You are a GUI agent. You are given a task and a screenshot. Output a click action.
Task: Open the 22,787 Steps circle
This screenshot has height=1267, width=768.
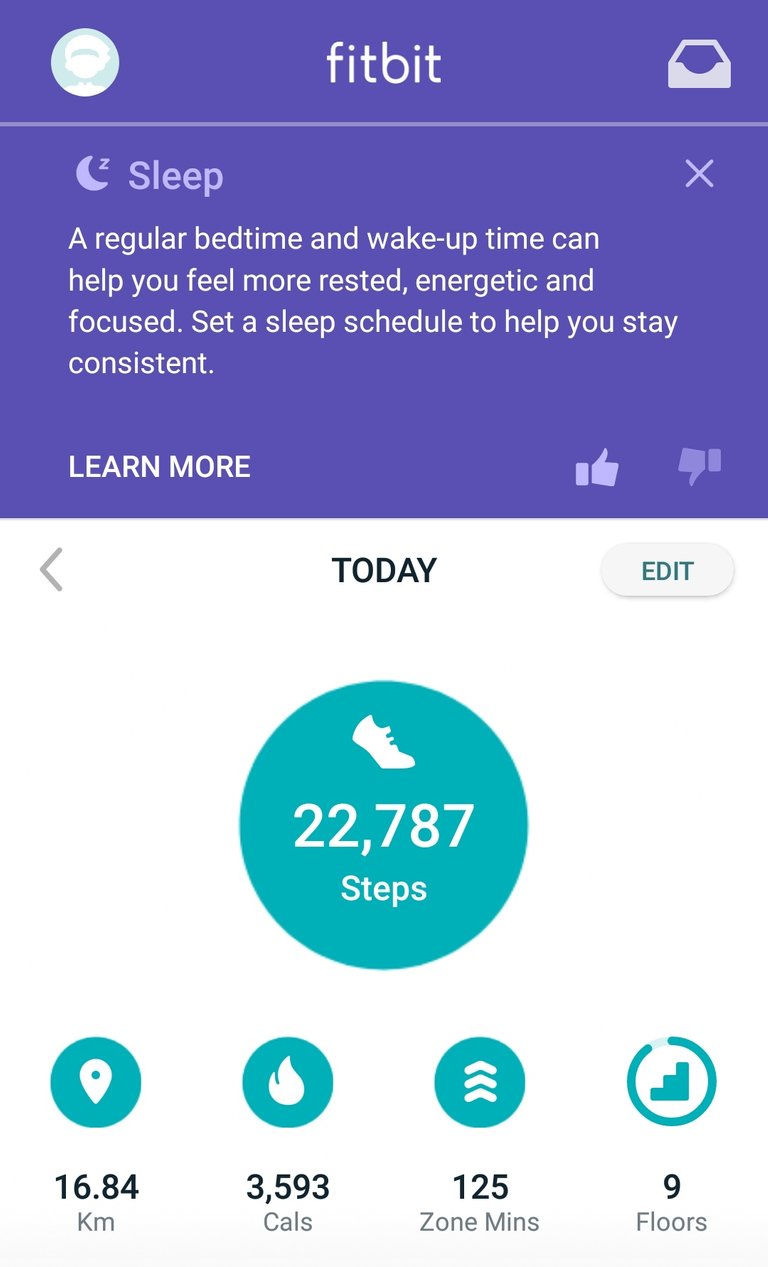pos(384,824)
